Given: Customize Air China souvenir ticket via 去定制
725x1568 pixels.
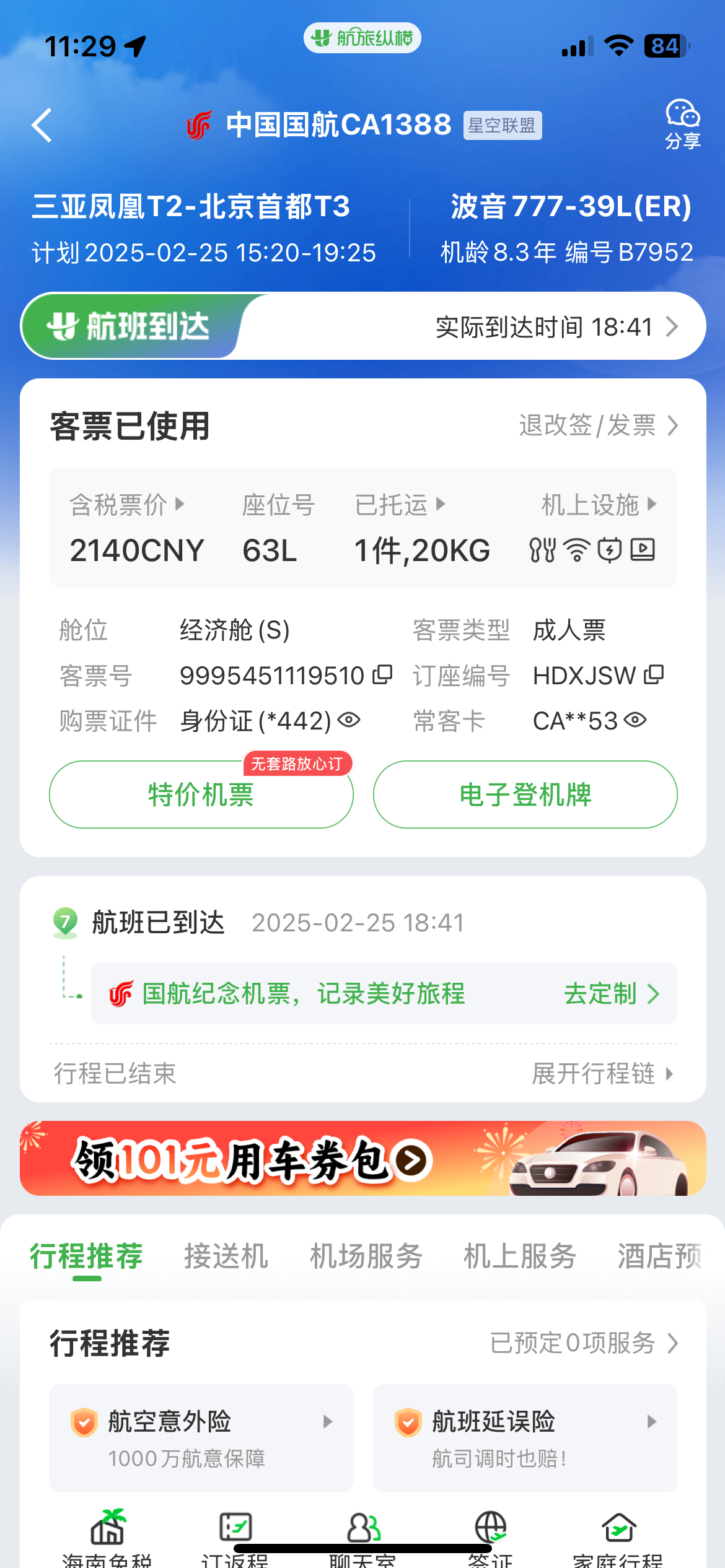Looking at the screenshot, I should click(x=610, y=994).
